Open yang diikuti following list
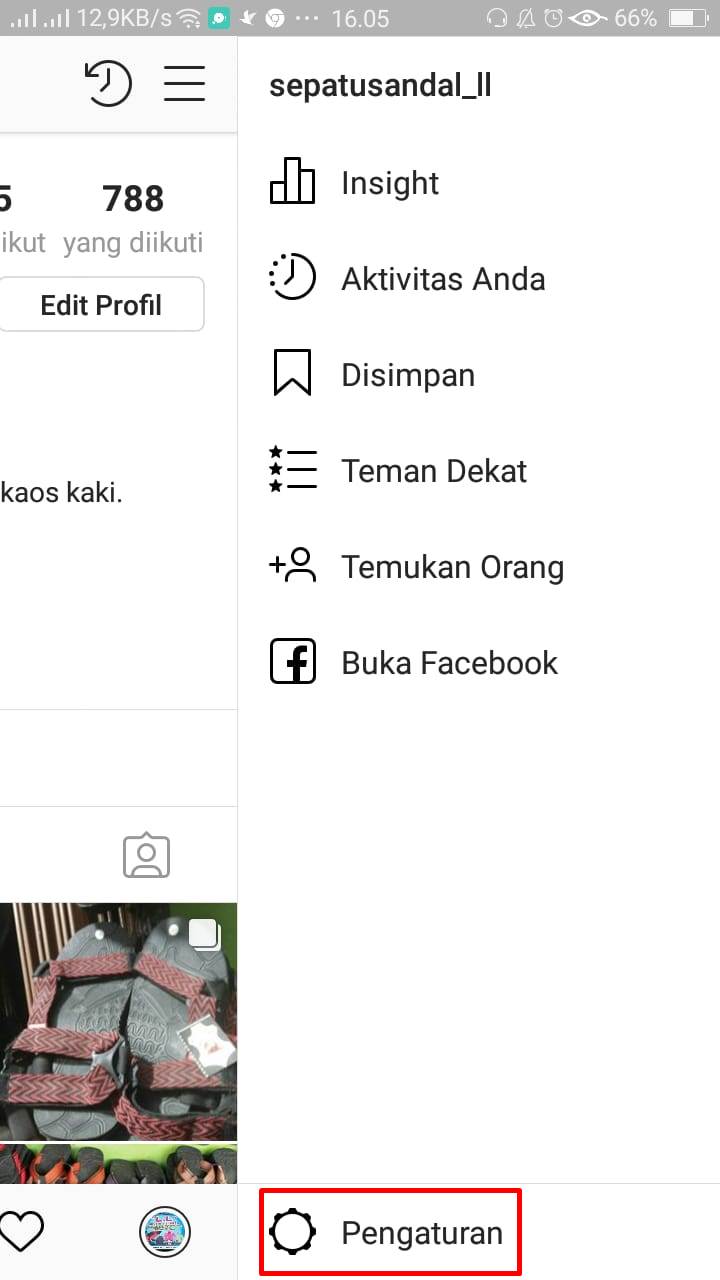The width and height of the screenshot is (720, 1280). [x=133, y=215]
